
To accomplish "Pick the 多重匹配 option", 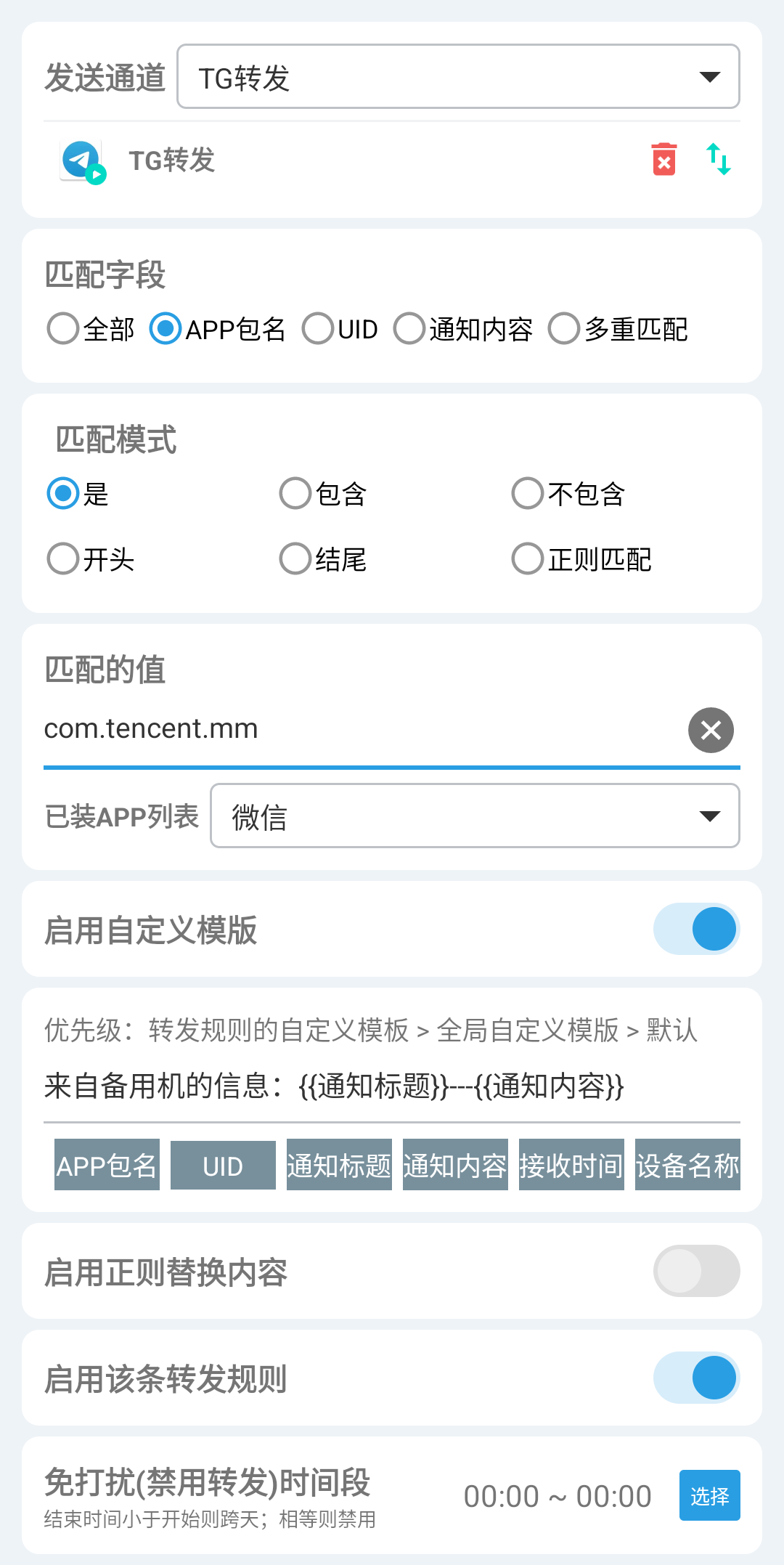I will pyautogui.click(x=564, y=328).
